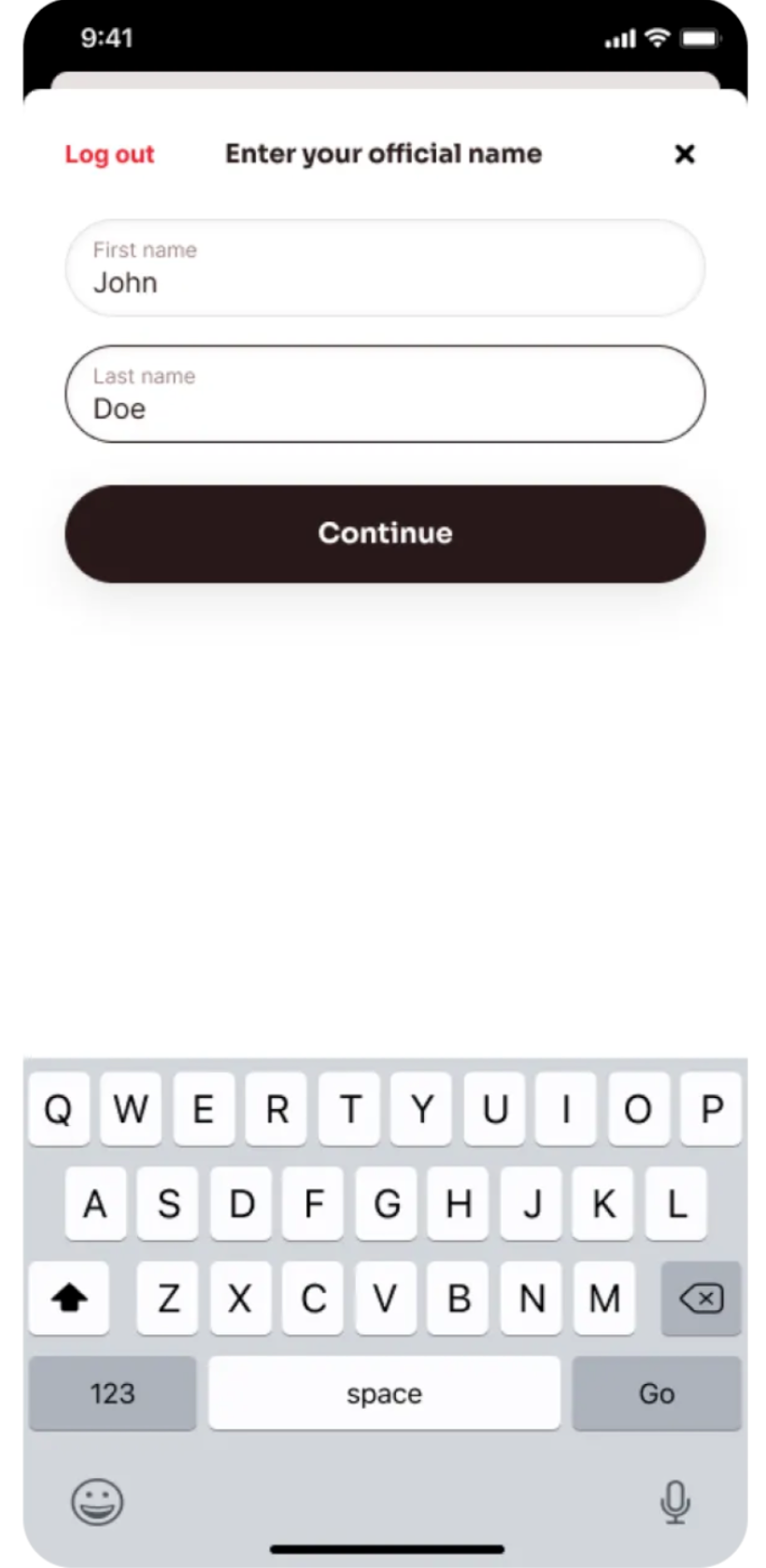Screen dimensions: 766x1568
Task: Tap the Log out link
Action: [x=109, y=154]
